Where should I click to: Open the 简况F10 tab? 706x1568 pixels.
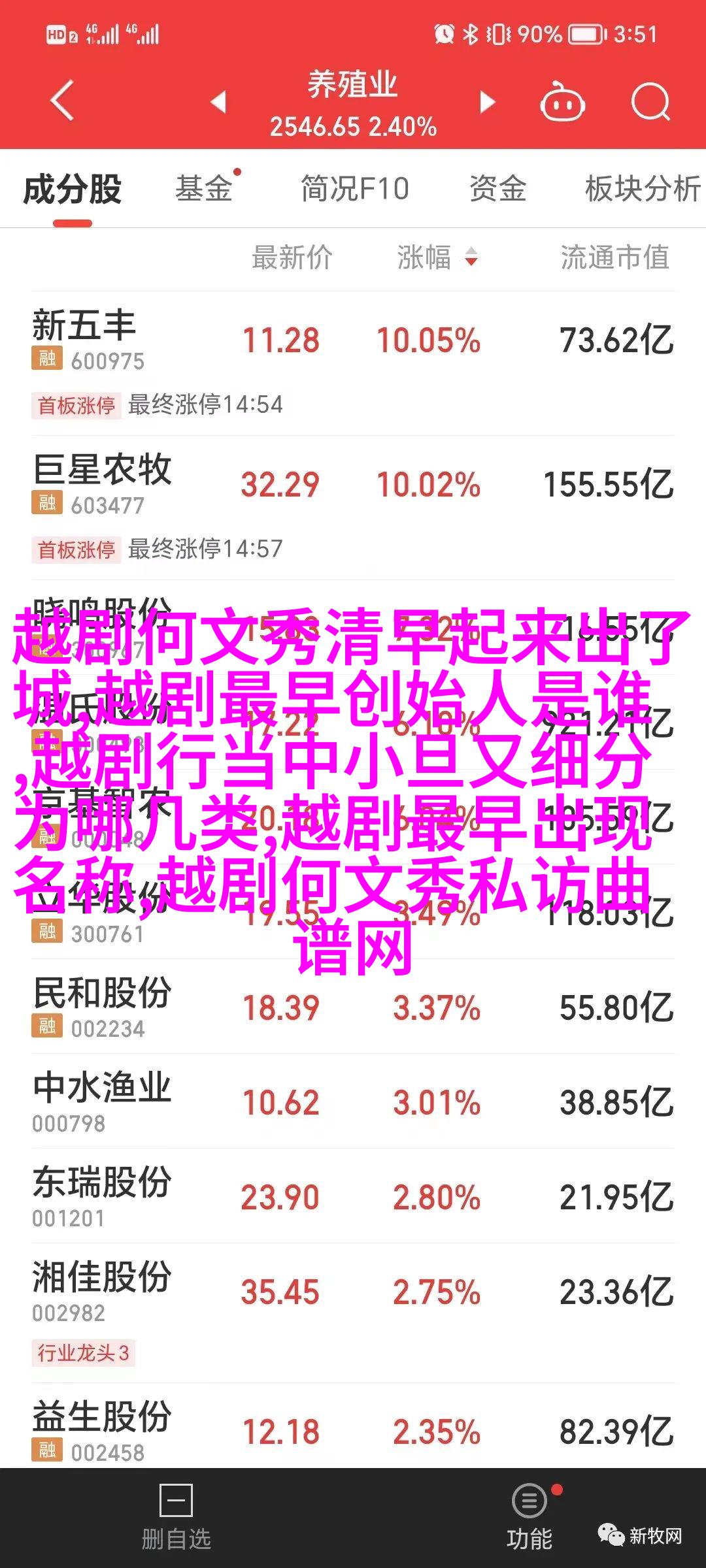point(355,189)
